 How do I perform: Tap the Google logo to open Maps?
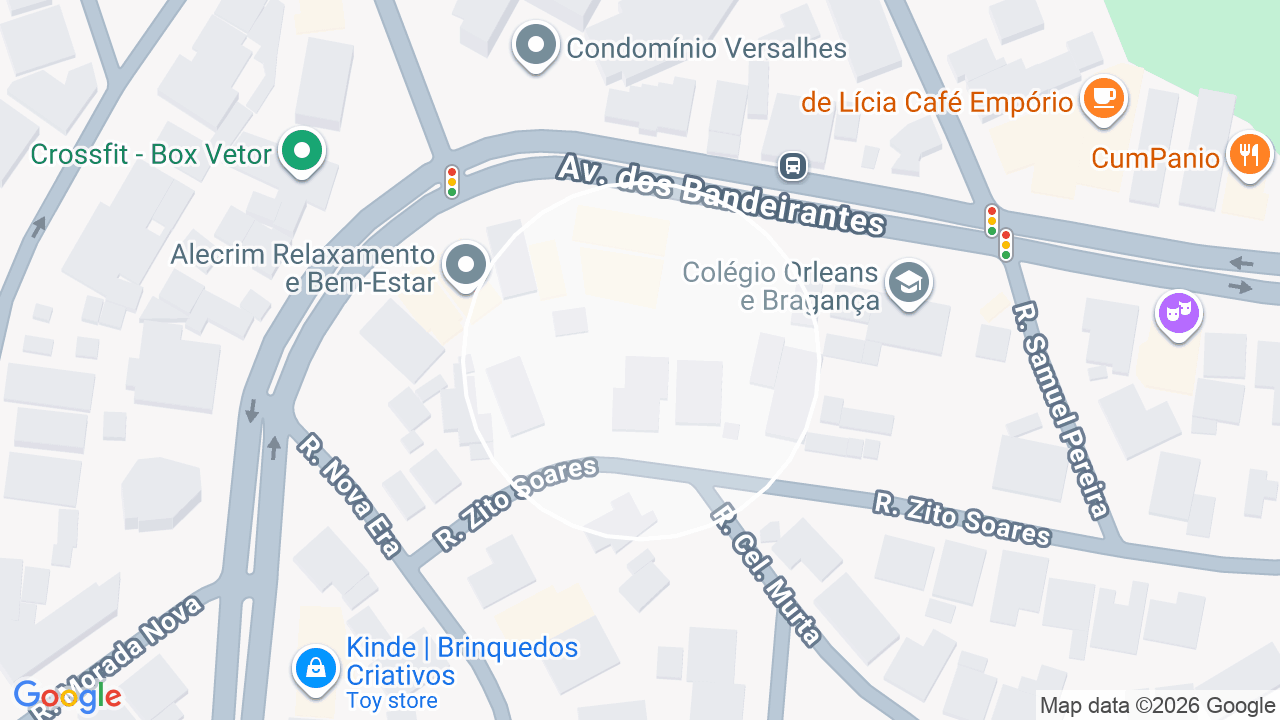tap(68, 697)
